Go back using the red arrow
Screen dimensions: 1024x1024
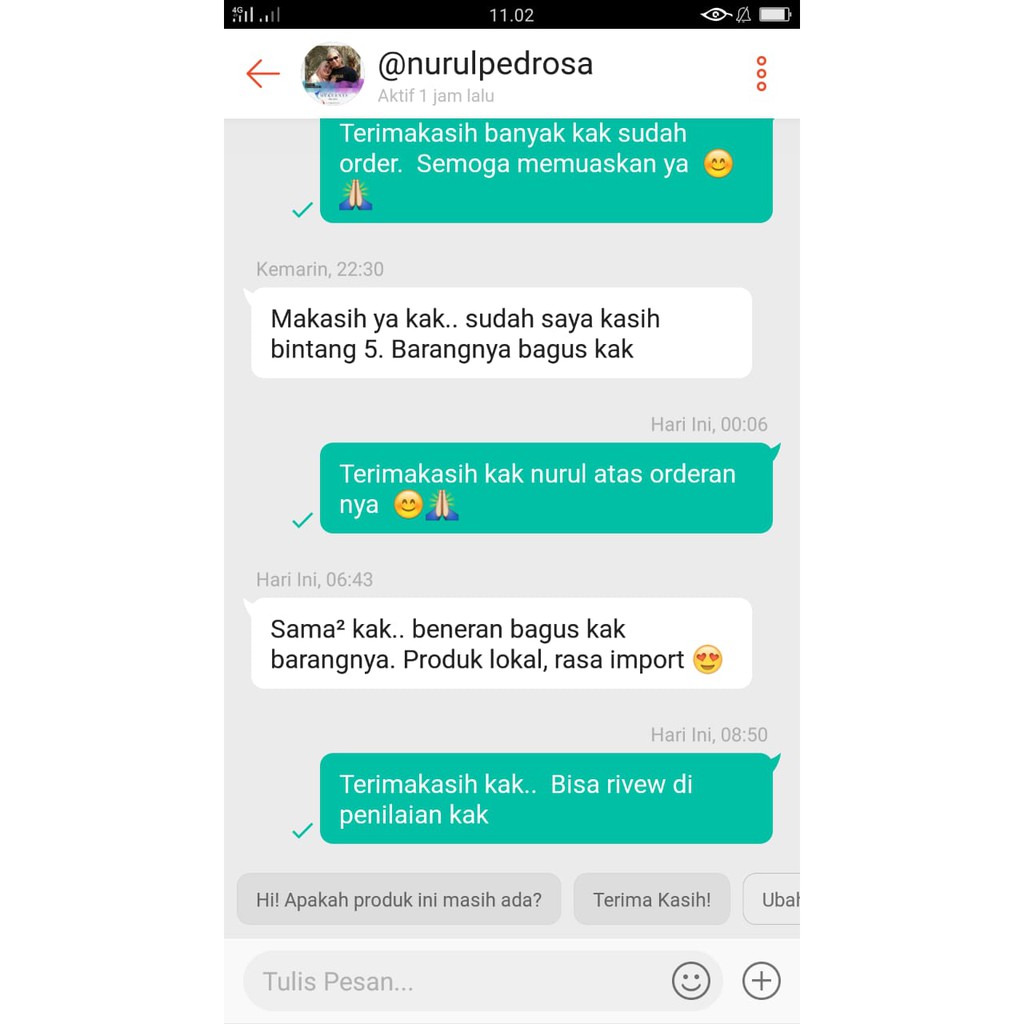pyautogui.click(x=263, y=73)
